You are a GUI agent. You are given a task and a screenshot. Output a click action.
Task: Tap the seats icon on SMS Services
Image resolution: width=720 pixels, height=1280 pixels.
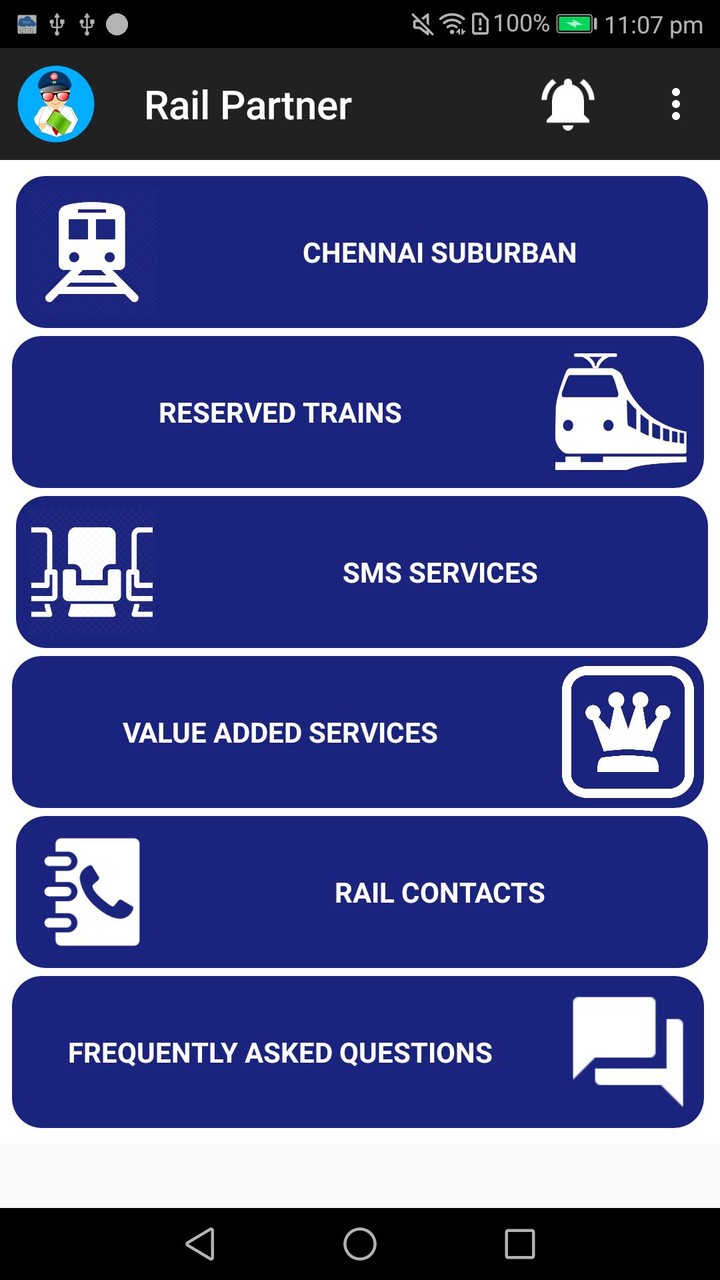pos(95,572)
